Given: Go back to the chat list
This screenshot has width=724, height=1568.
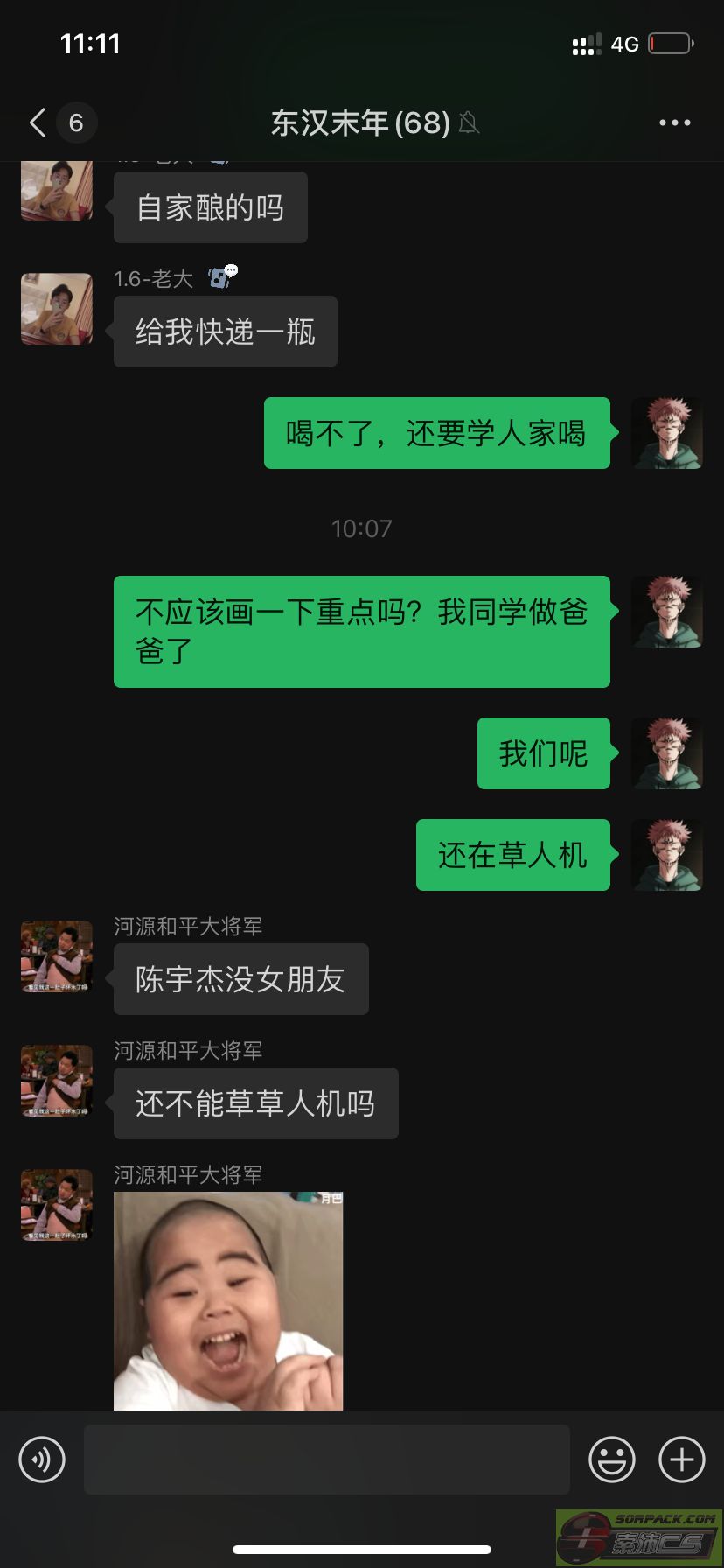Looking at the screenshot, I should tap(38, 122).
